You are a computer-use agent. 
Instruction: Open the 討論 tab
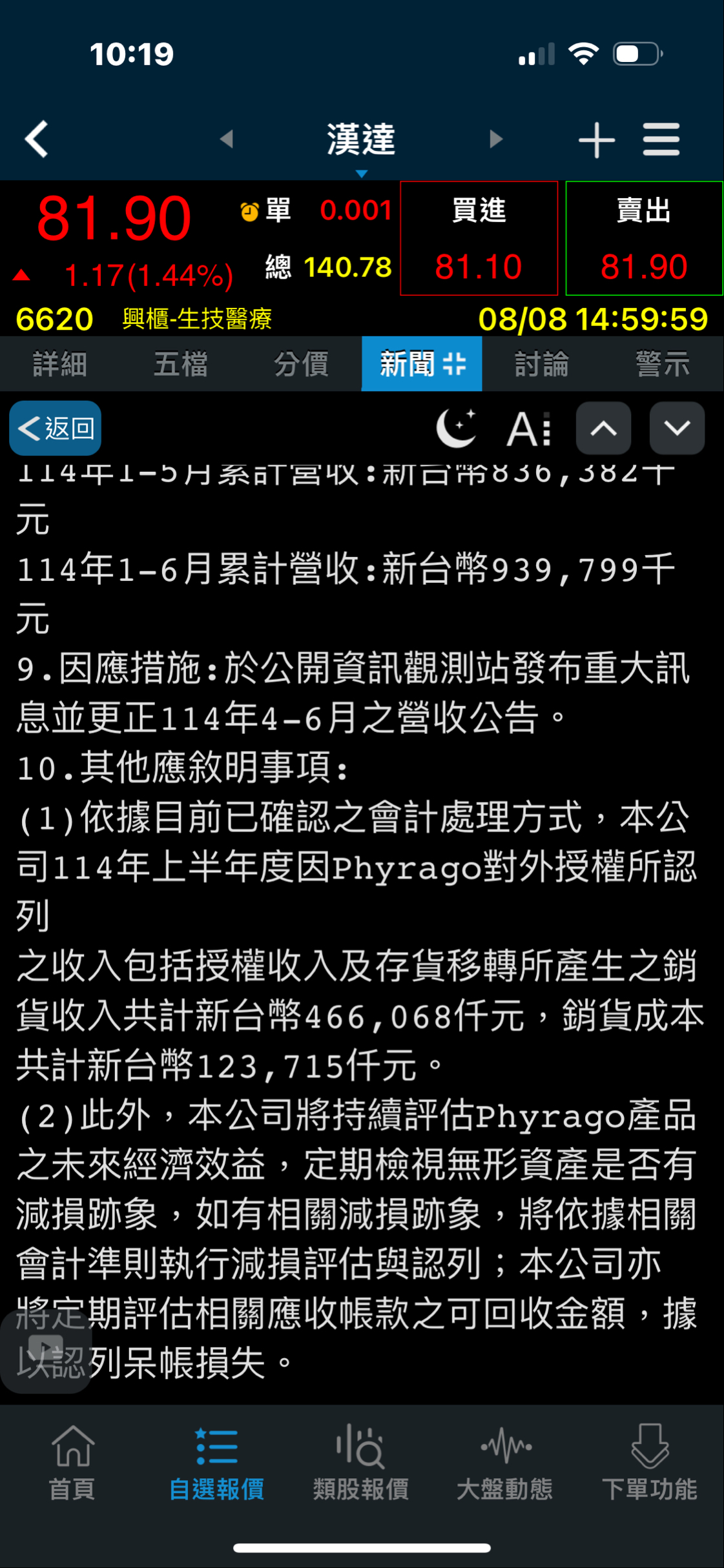(x=542, y=364)
